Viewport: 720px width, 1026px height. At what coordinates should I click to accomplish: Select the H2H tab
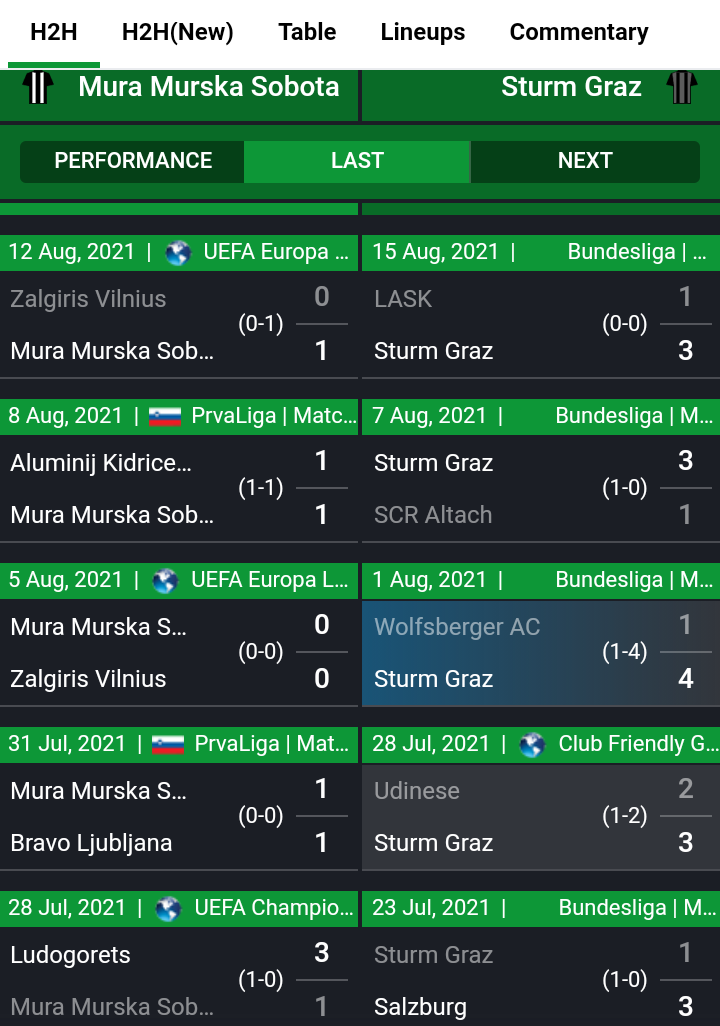(54, 32)
